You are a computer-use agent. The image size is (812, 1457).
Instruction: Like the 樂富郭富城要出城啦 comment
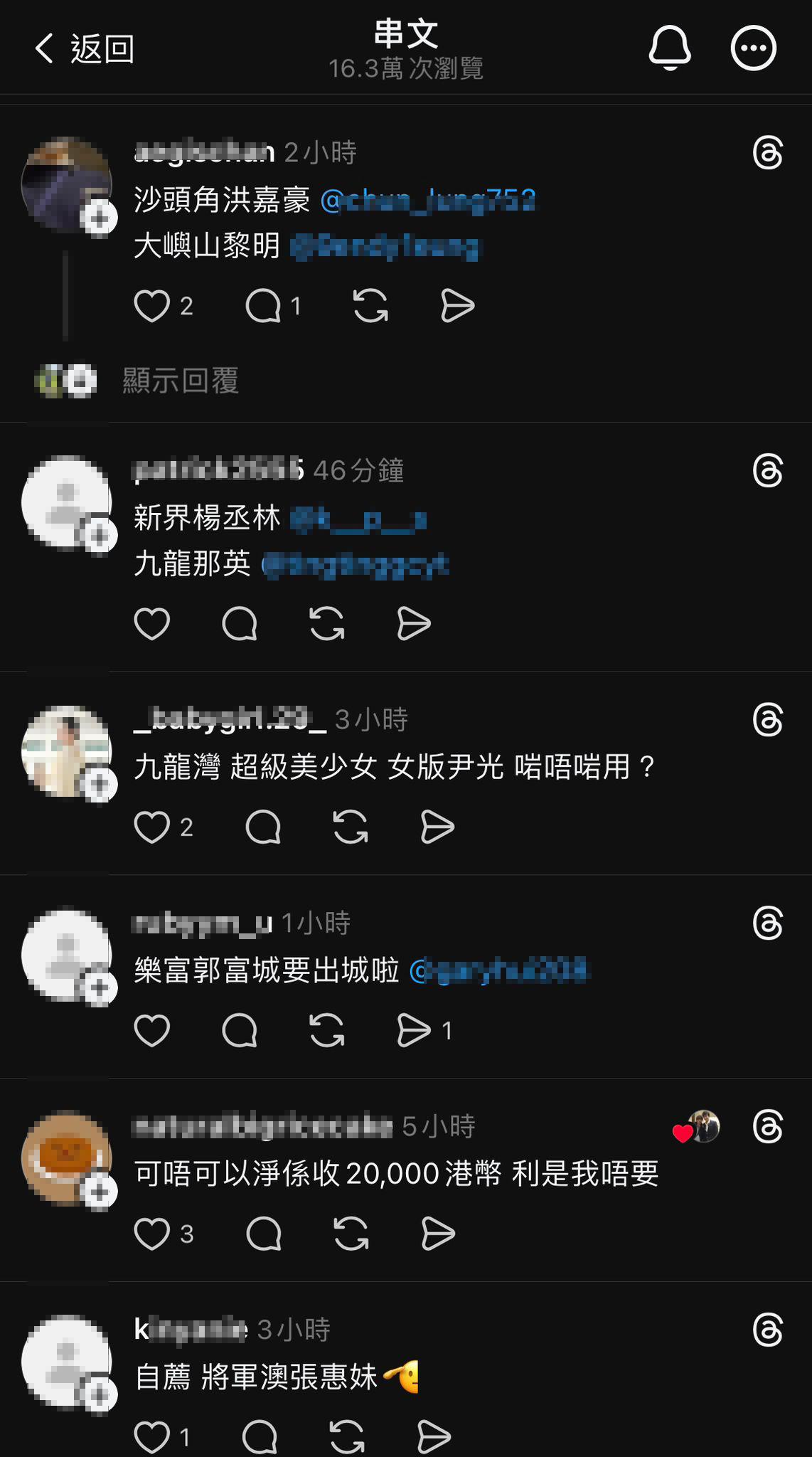point(152,1031)
